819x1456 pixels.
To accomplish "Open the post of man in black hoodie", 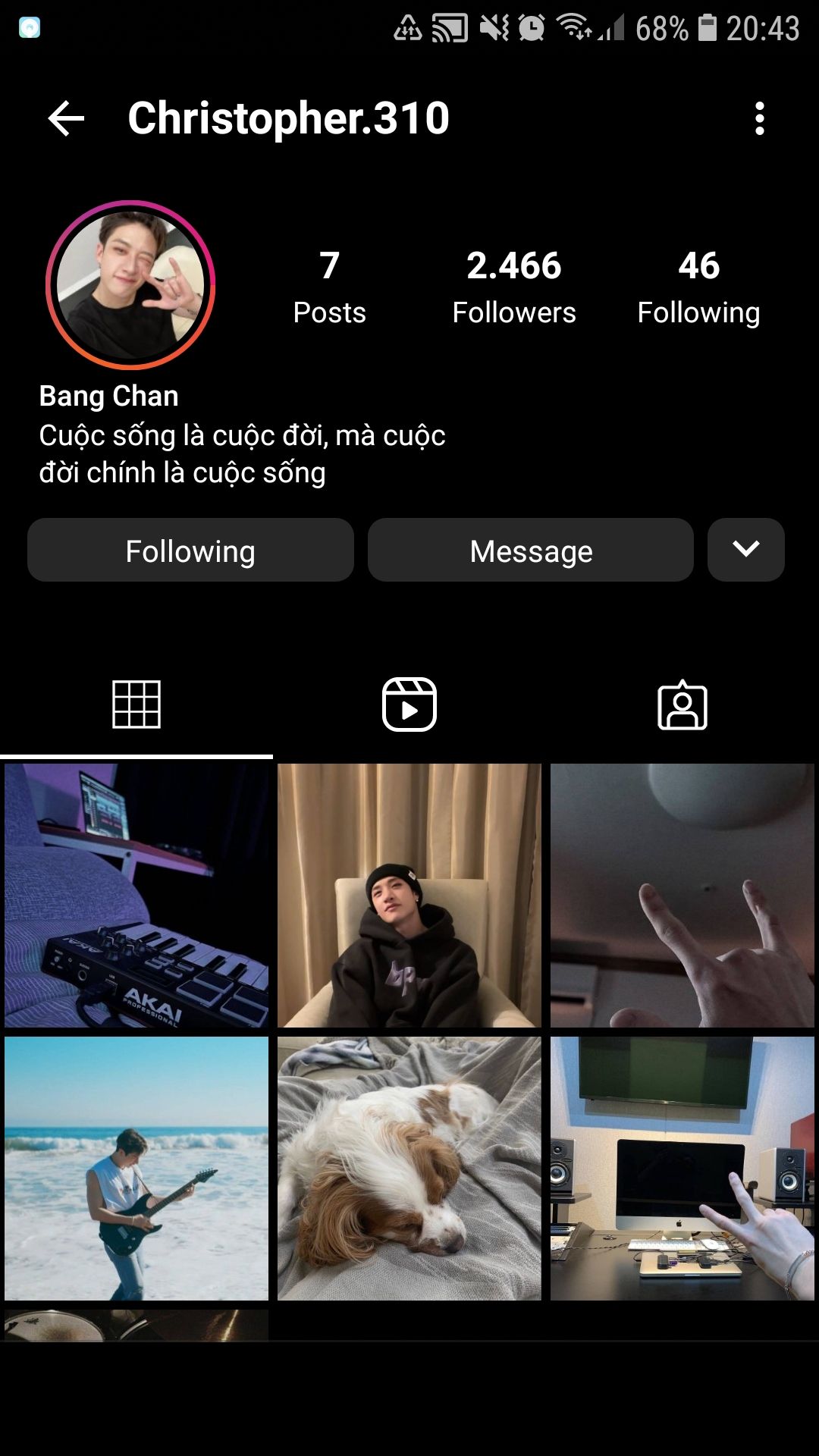I will (x=409, y=896).
